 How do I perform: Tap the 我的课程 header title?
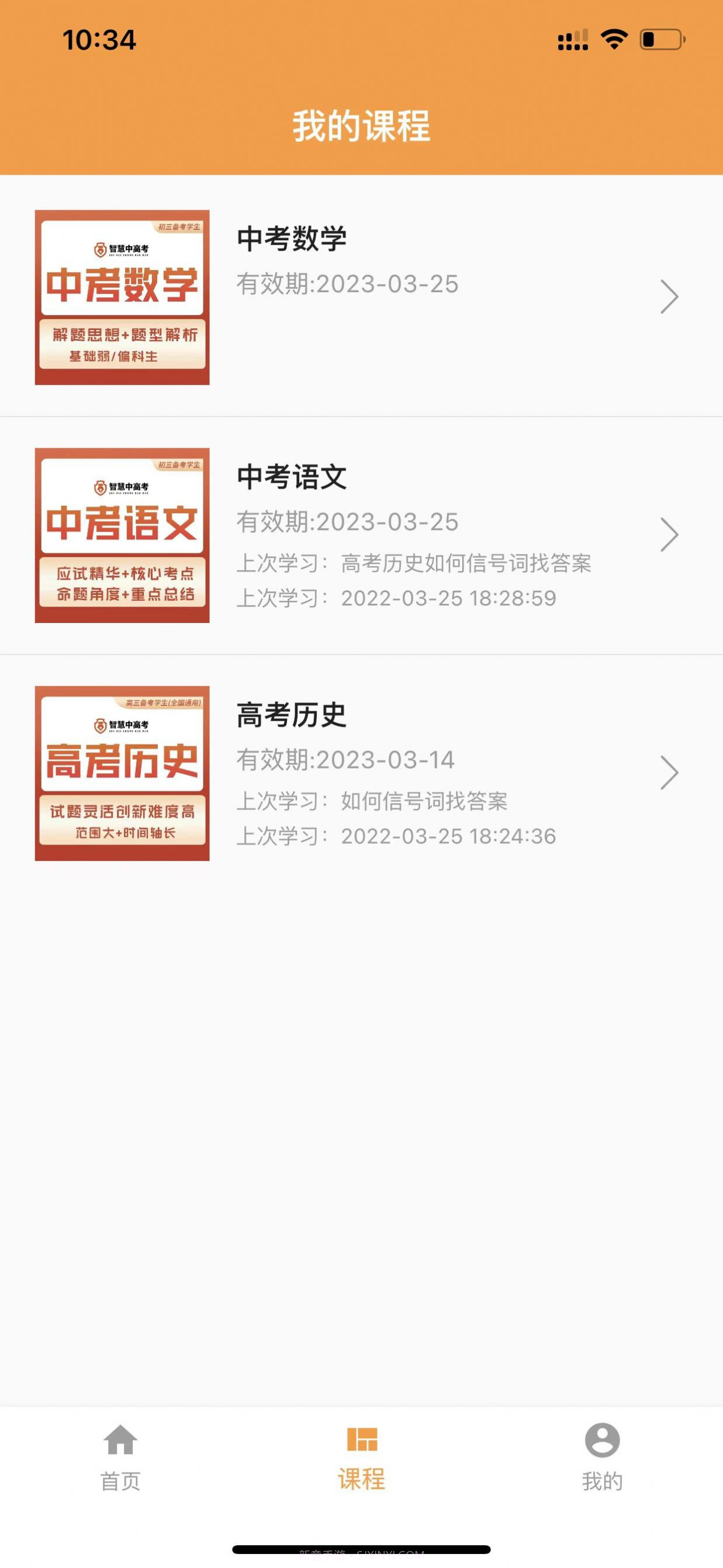(x=361, y=127)
